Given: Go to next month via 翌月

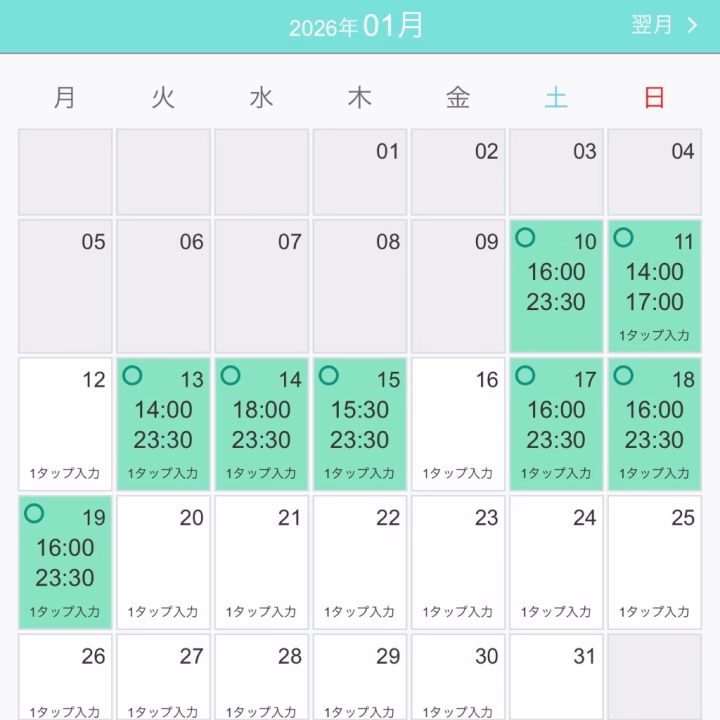Looking at the screenshot, I should coord(664,26).
